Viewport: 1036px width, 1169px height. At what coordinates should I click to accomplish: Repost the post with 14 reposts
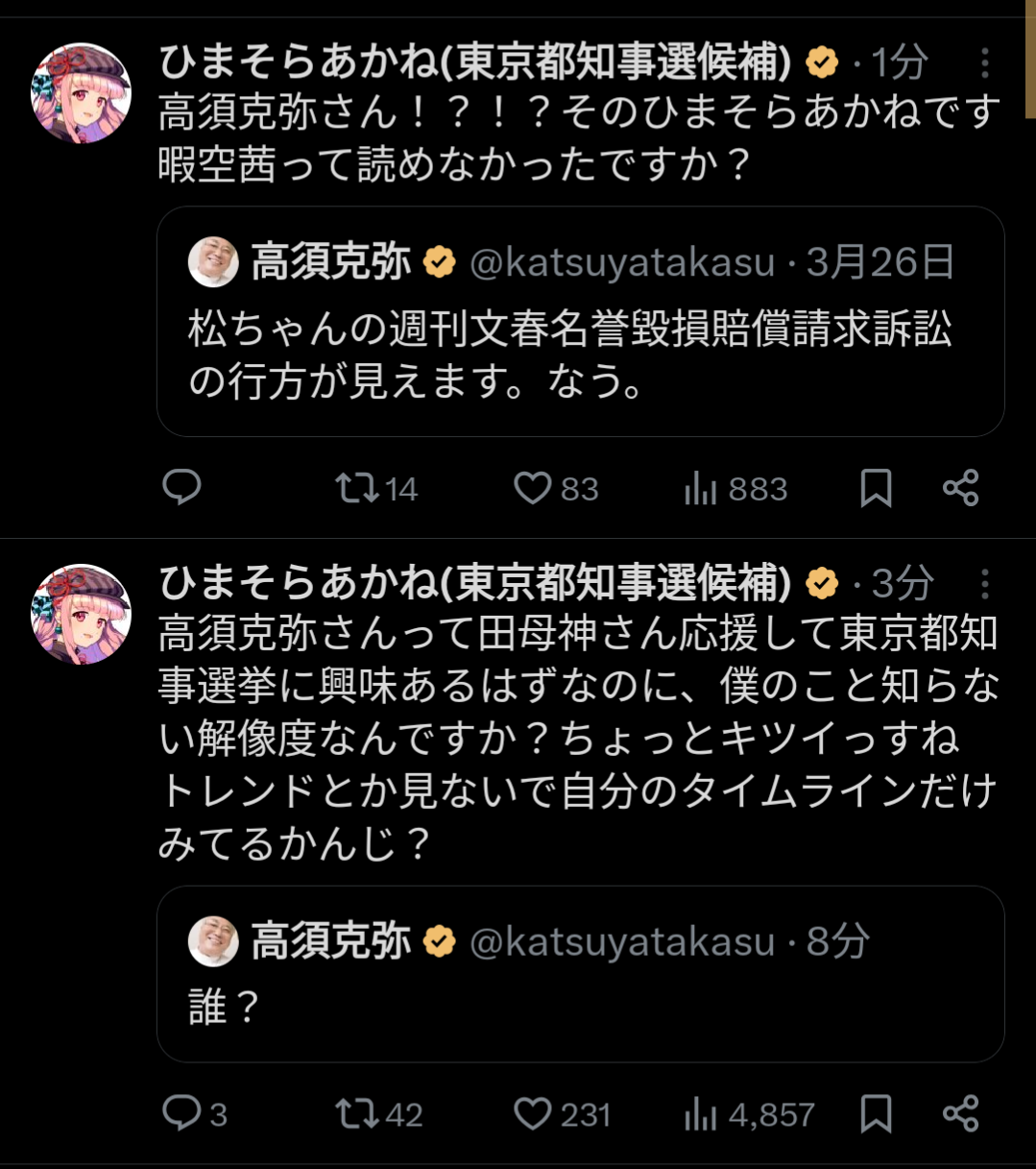357,488
